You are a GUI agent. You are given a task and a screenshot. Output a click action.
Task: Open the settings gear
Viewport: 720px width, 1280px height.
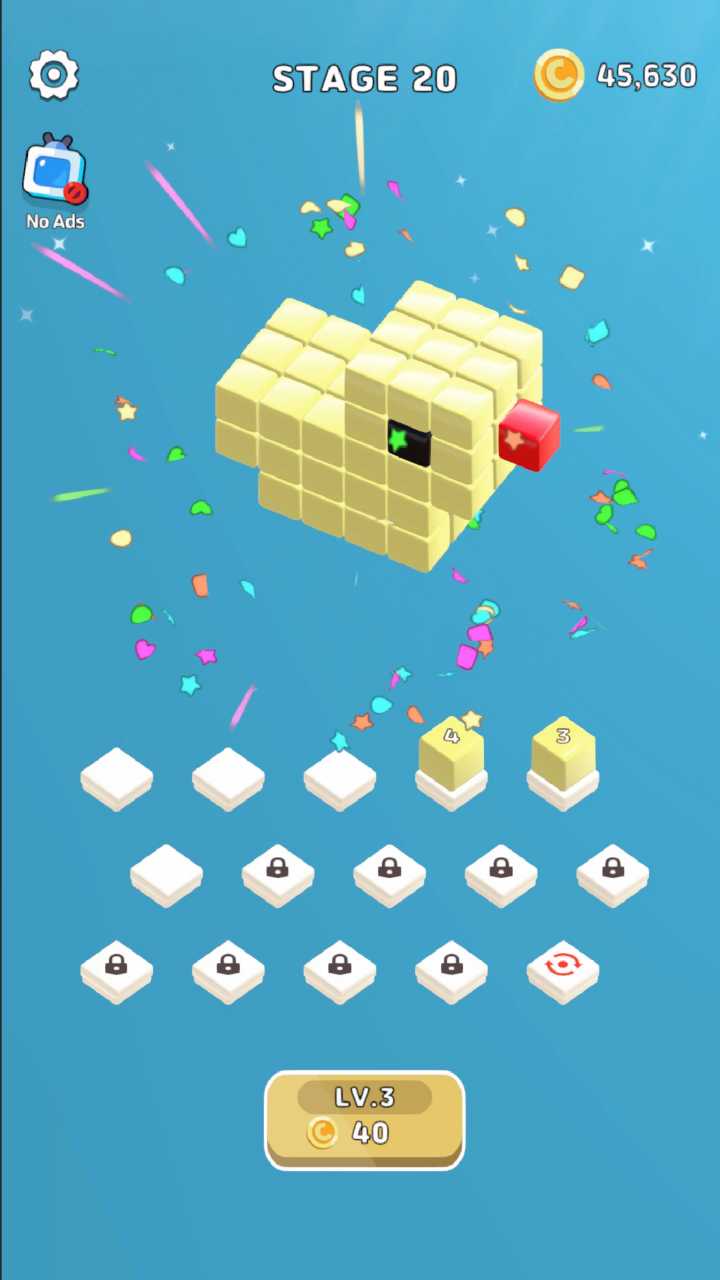click(x=54, y=74)
